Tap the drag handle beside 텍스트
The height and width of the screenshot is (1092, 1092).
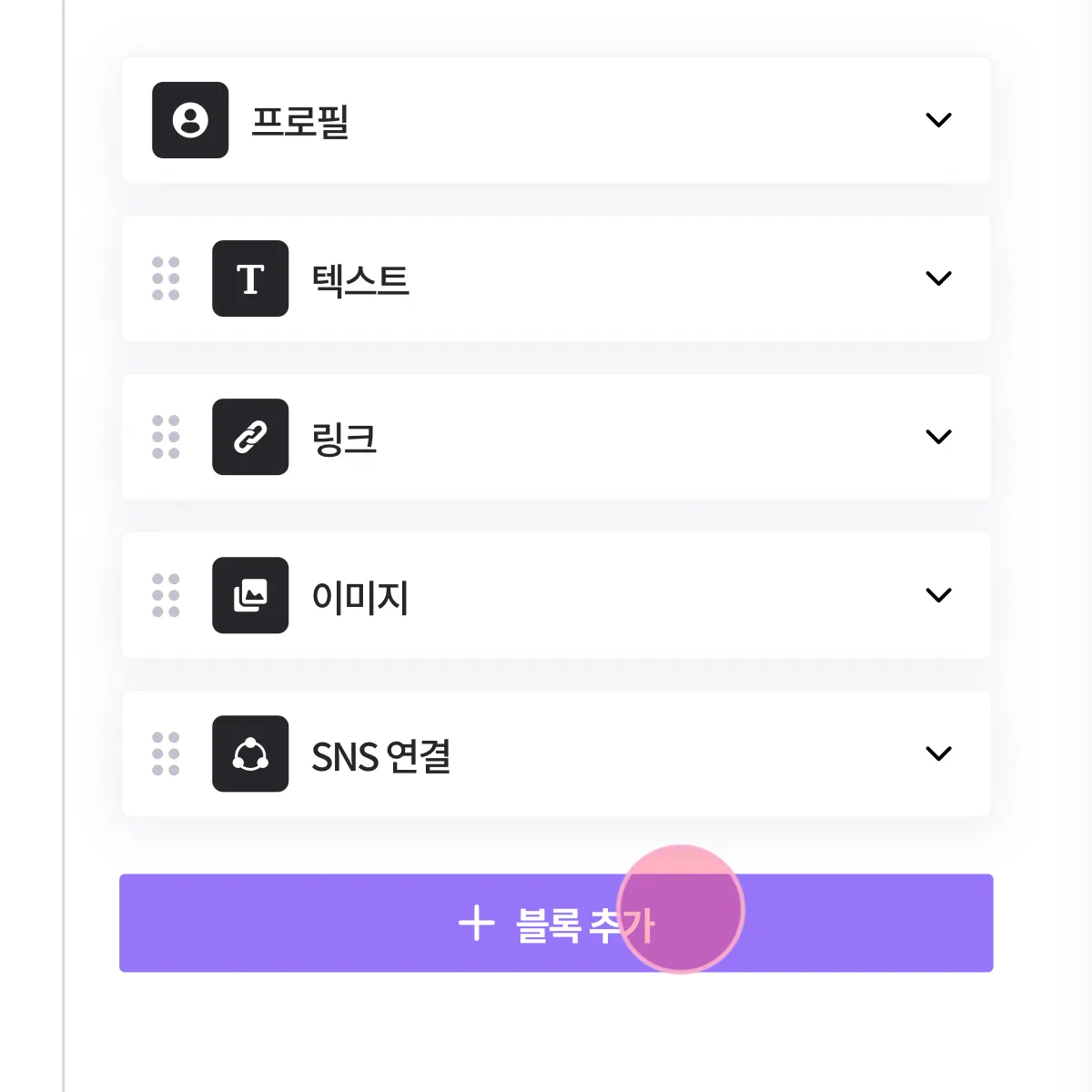[x=166, y=278]
